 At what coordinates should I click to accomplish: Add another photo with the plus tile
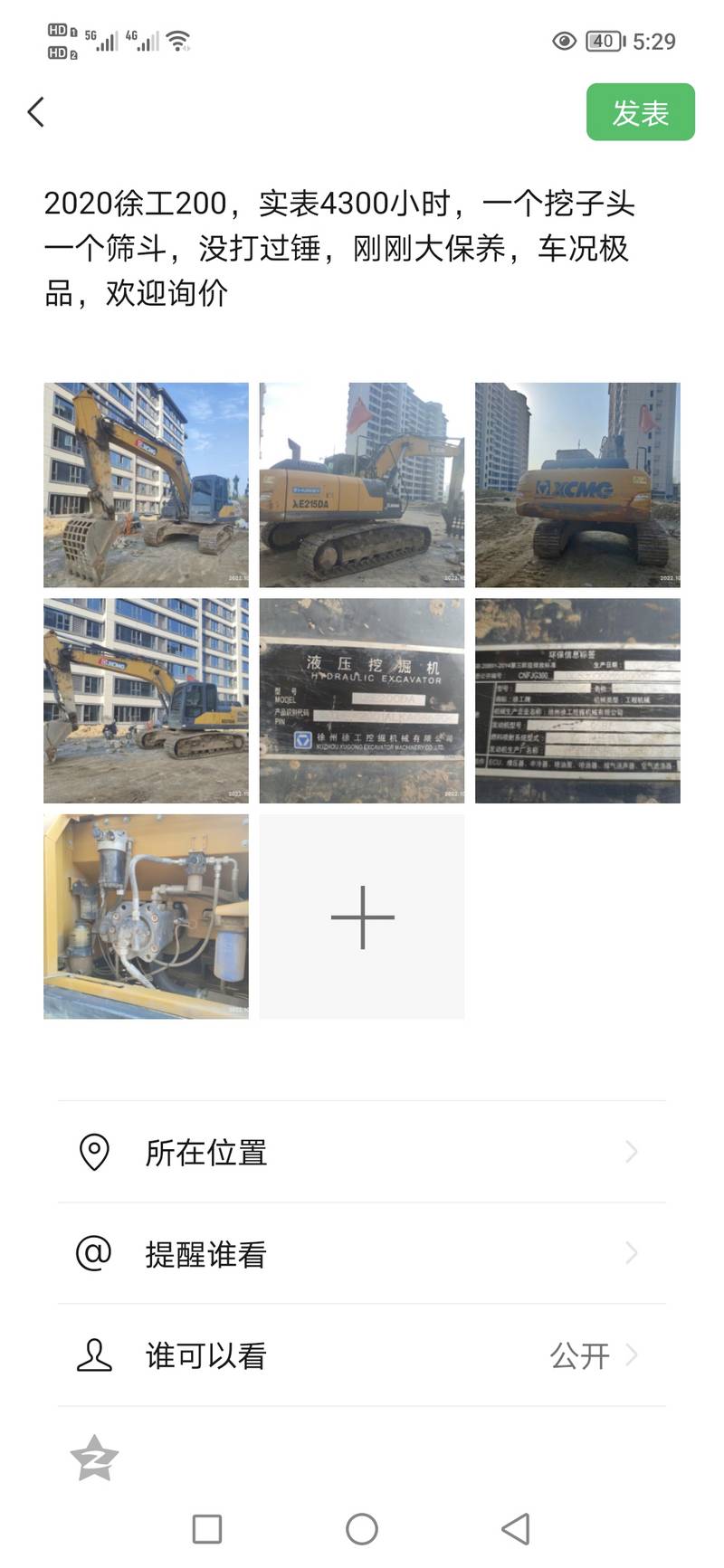click(x=361, y=916)
